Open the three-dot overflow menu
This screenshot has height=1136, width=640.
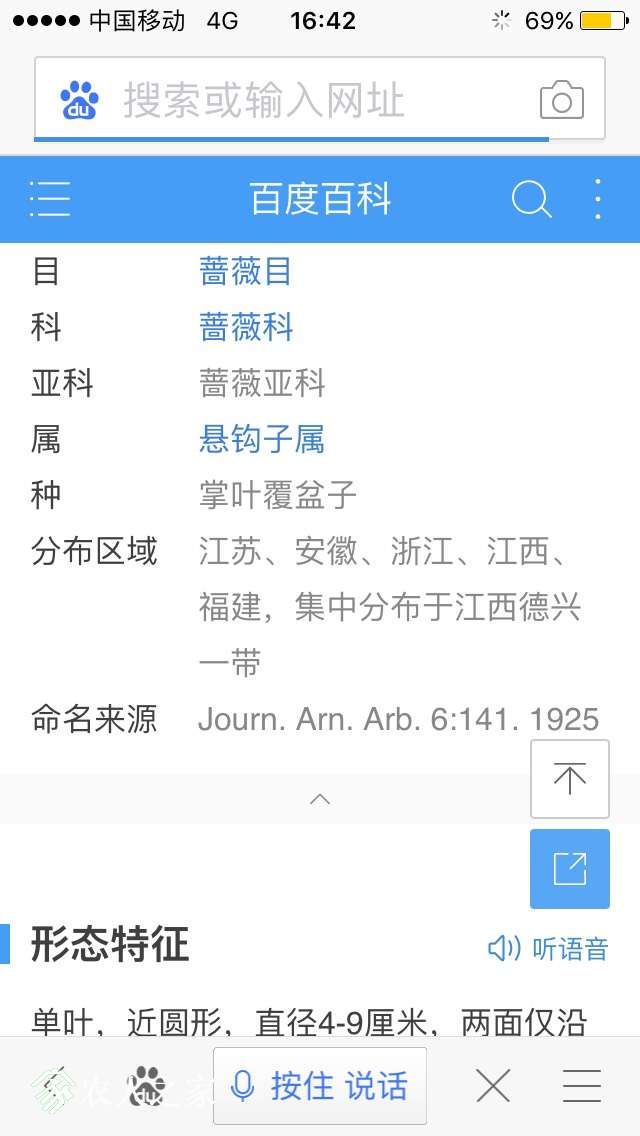tap(597, 199)
